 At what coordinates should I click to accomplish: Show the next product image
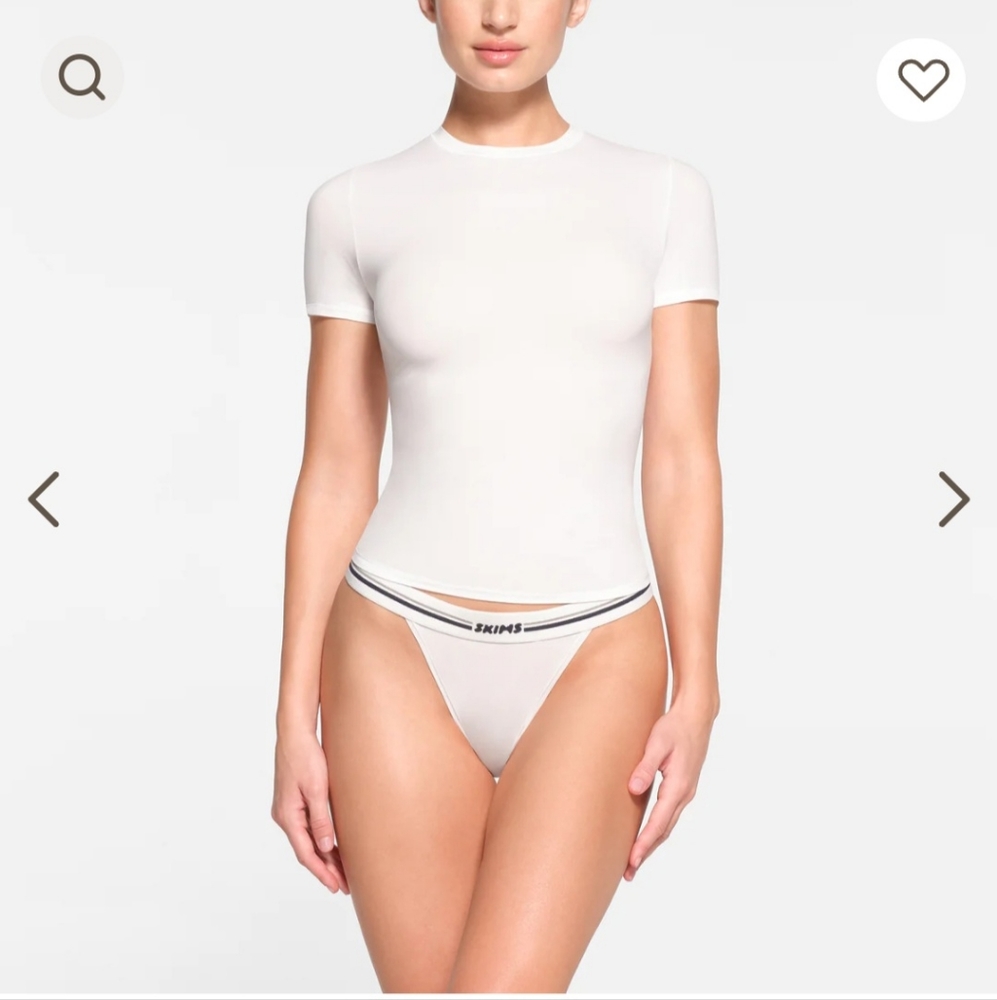tap(953, 499)
